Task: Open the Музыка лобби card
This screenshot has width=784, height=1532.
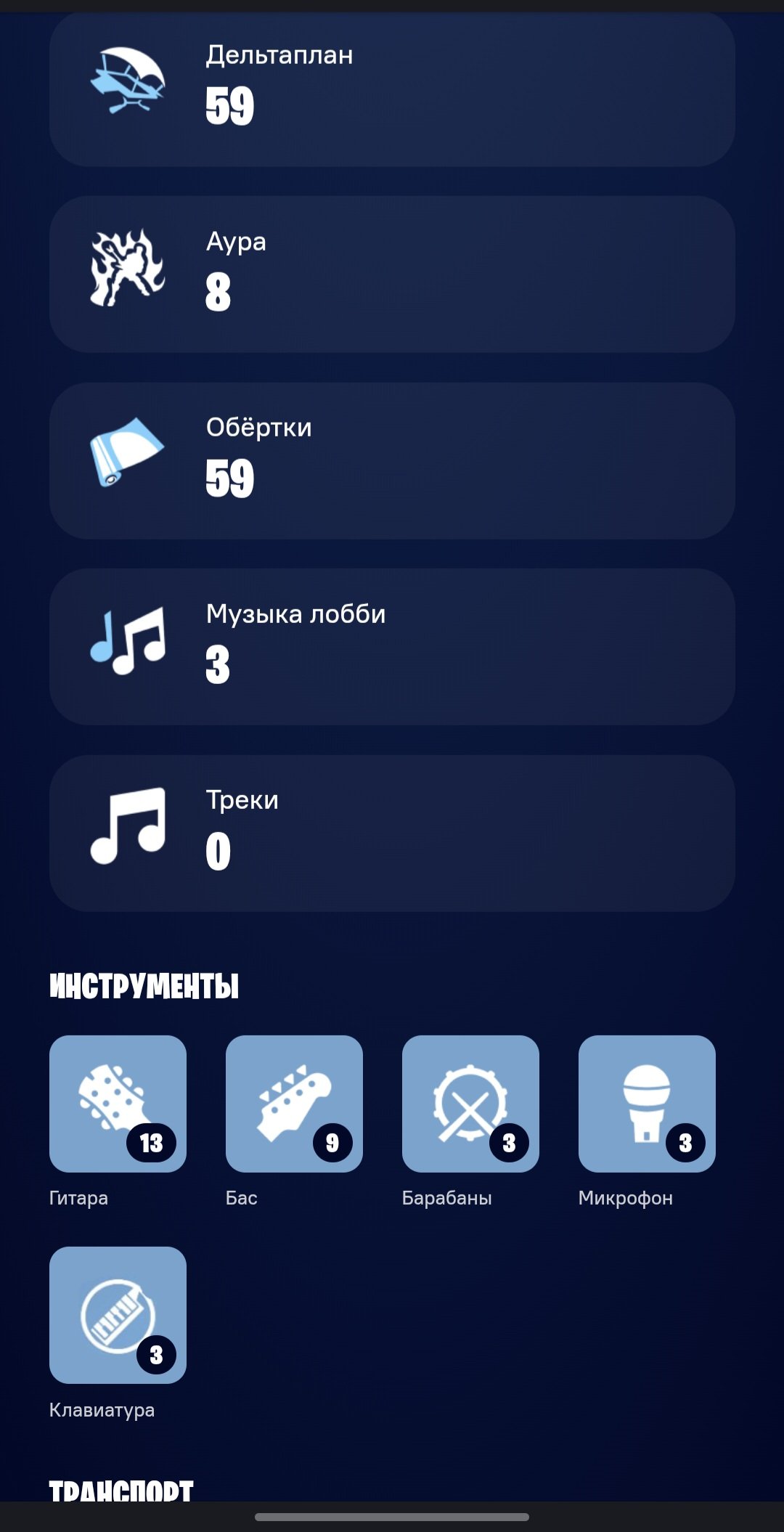Action: pyautogui.click(x=392, y=647)
